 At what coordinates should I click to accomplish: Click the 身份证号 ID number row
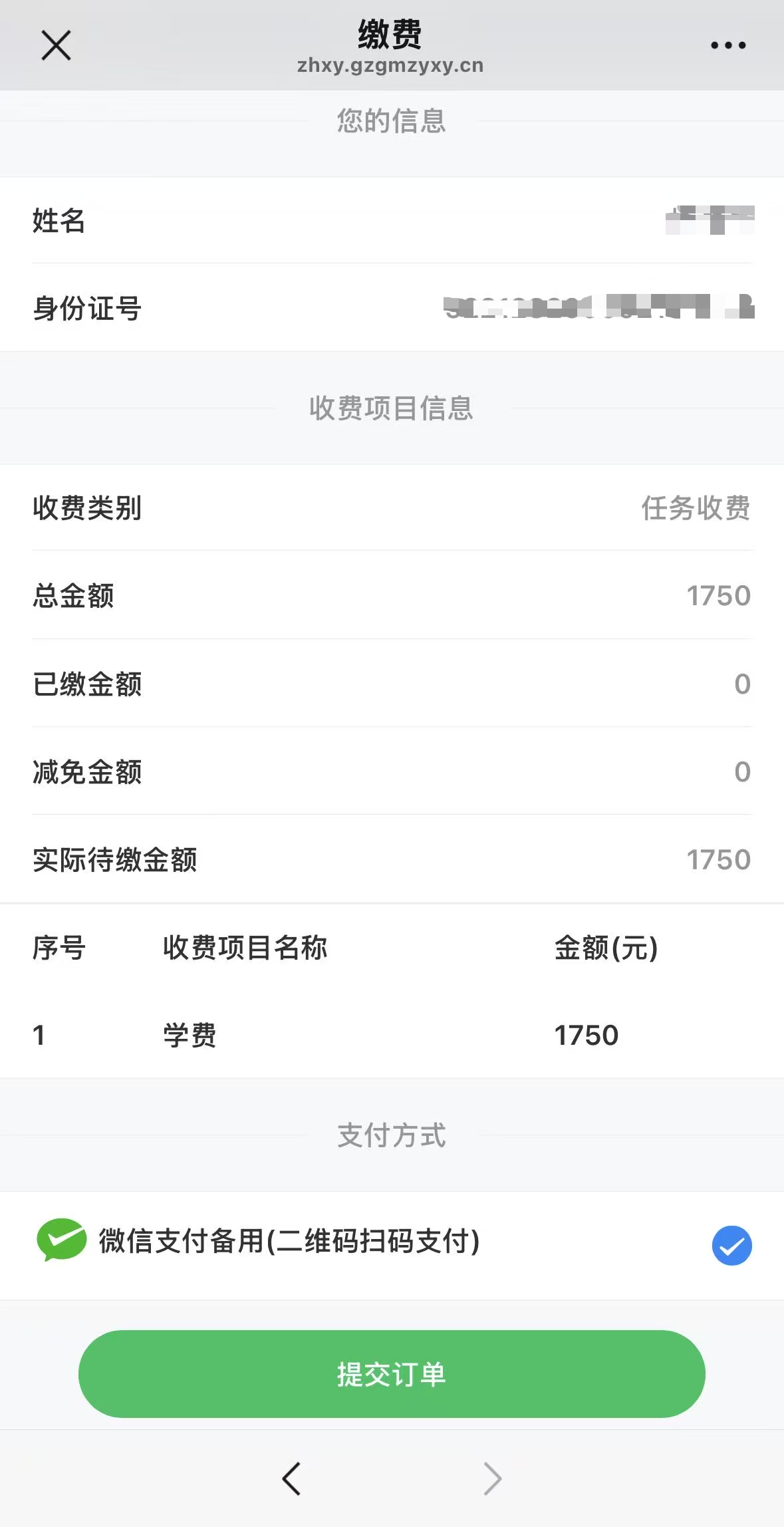pos(392,309)
